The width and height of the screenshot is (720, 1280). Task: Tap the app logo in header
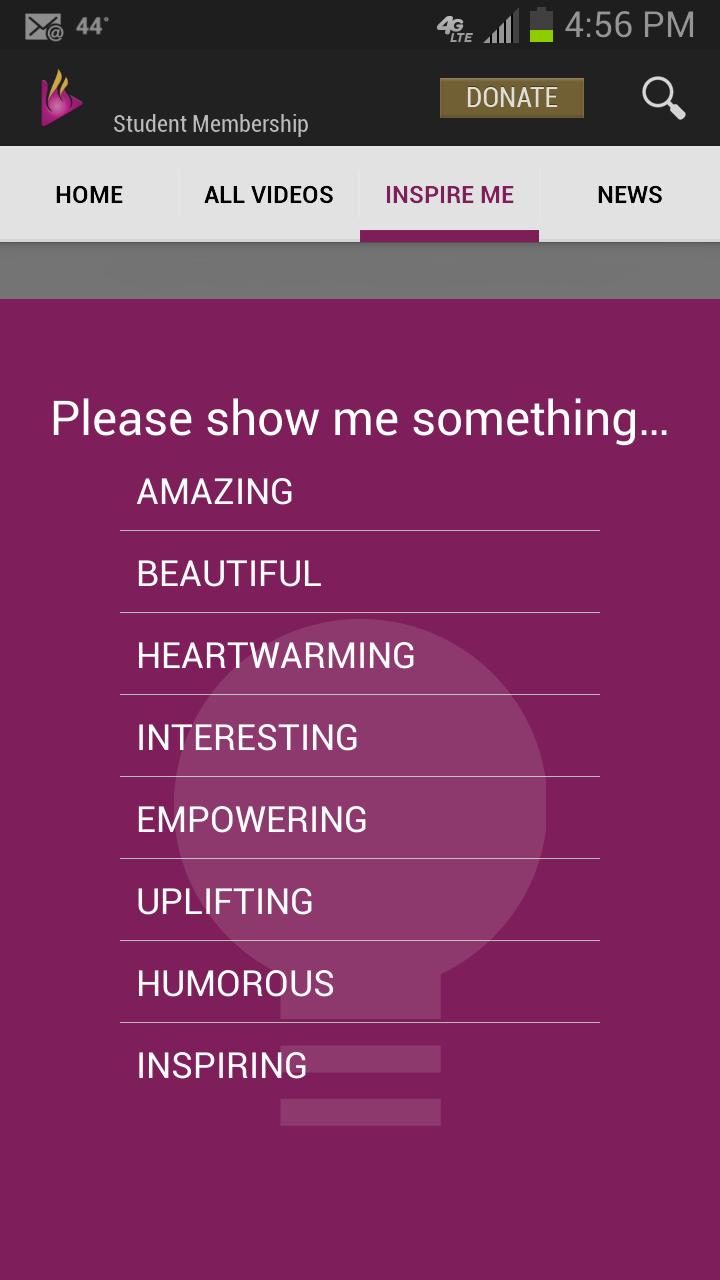(61, 98)
